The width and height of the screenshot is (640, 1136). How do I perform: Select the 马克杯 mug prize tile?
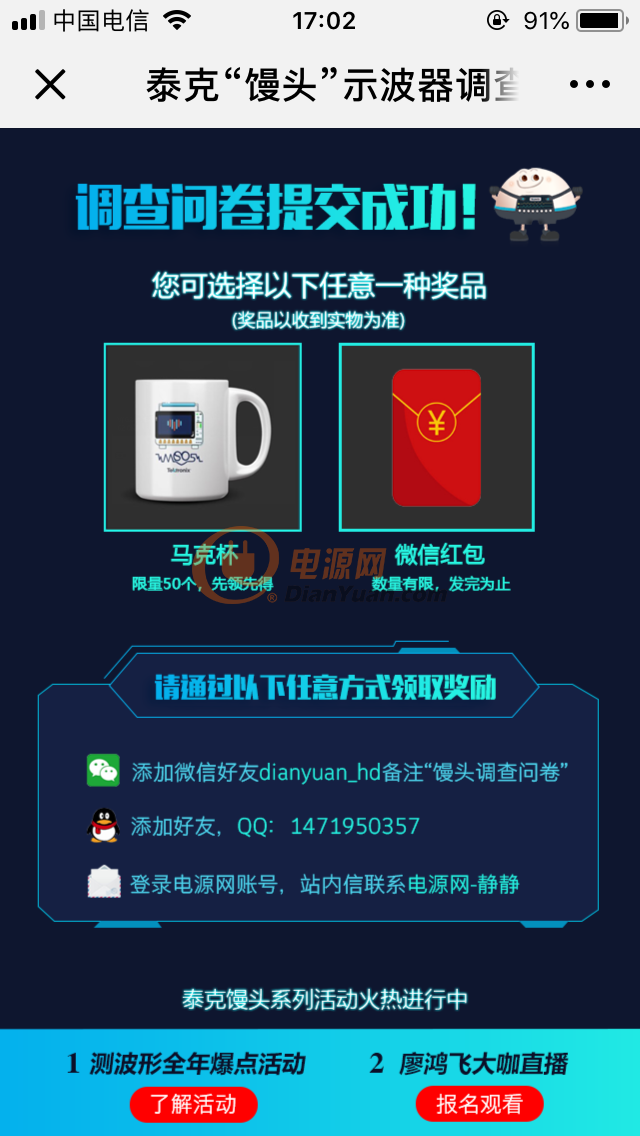coord(202,437)
